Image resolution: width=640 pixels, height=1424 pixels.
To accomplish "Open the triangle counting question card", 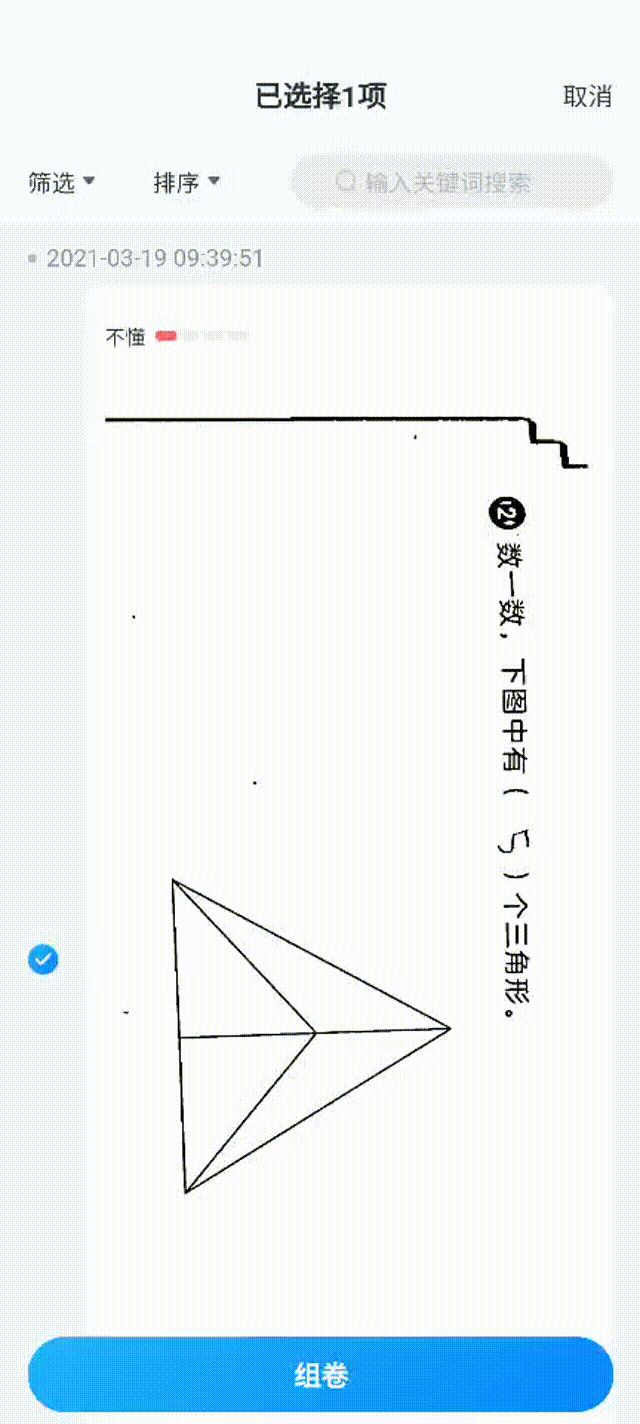I will tap(349, 810).
